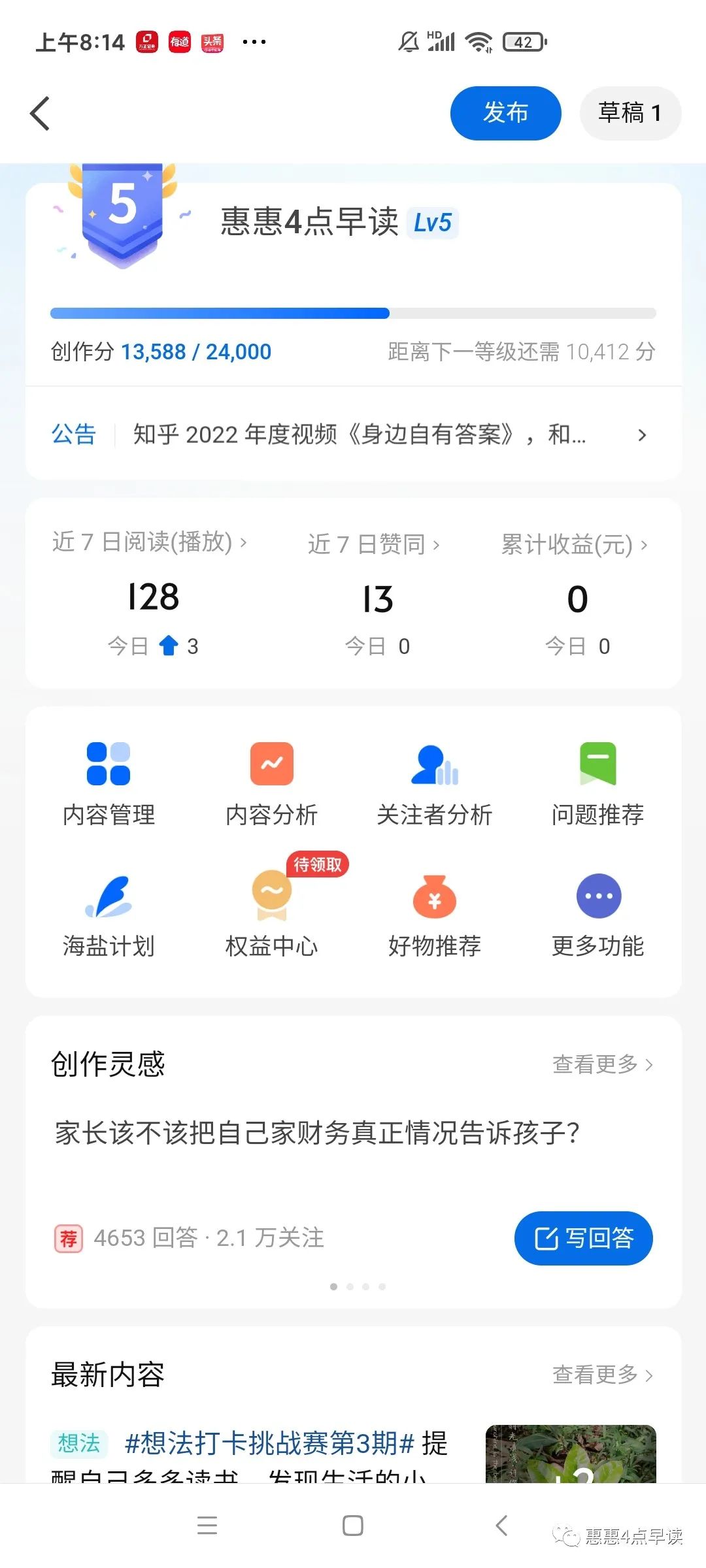Open 查看更多 under 最新内容 section
This screenshot has height=1568, width=706.
(601, 1375)
